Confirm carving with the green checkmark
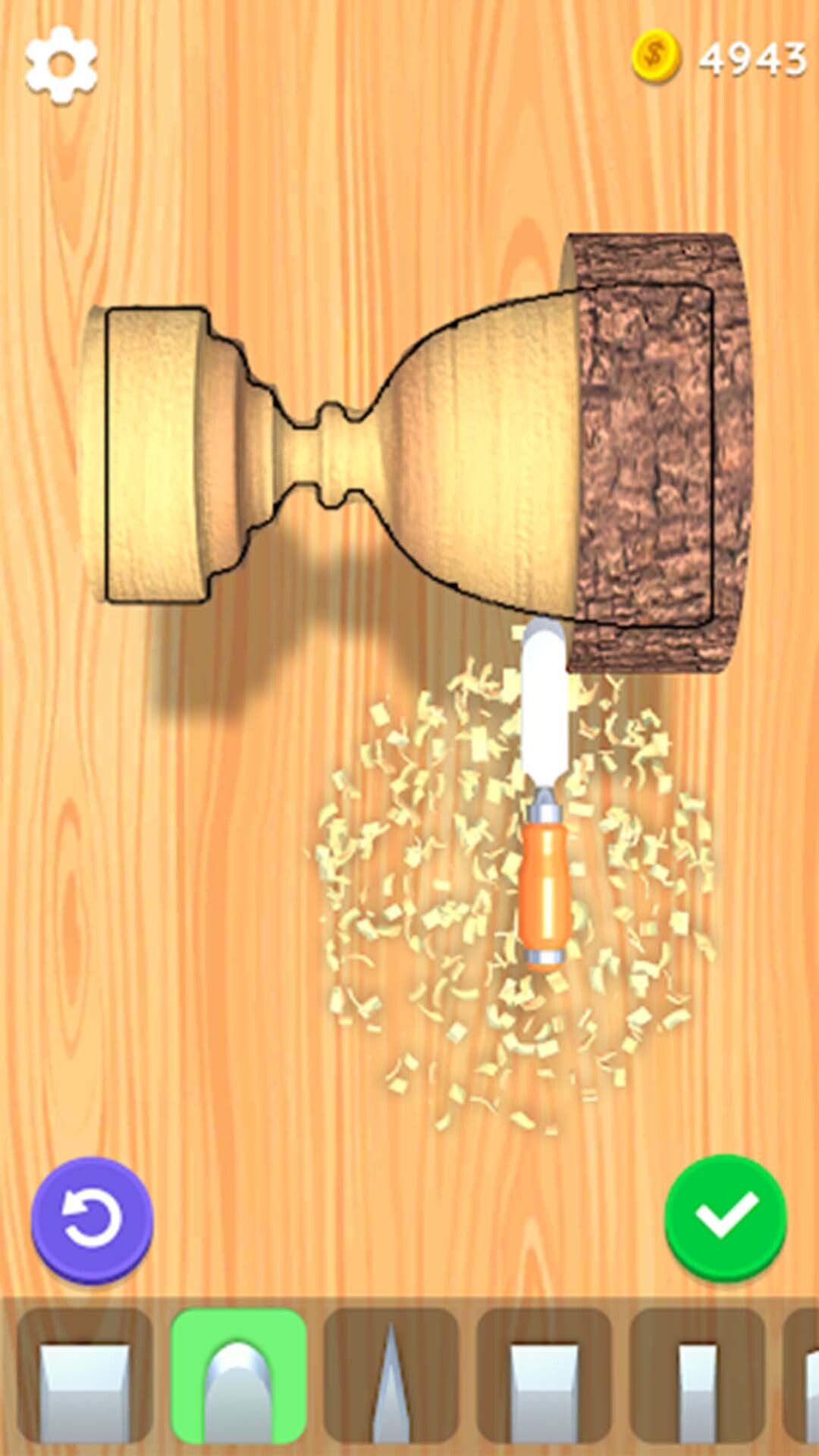 pyautogui.click(x=726, y=1219)
